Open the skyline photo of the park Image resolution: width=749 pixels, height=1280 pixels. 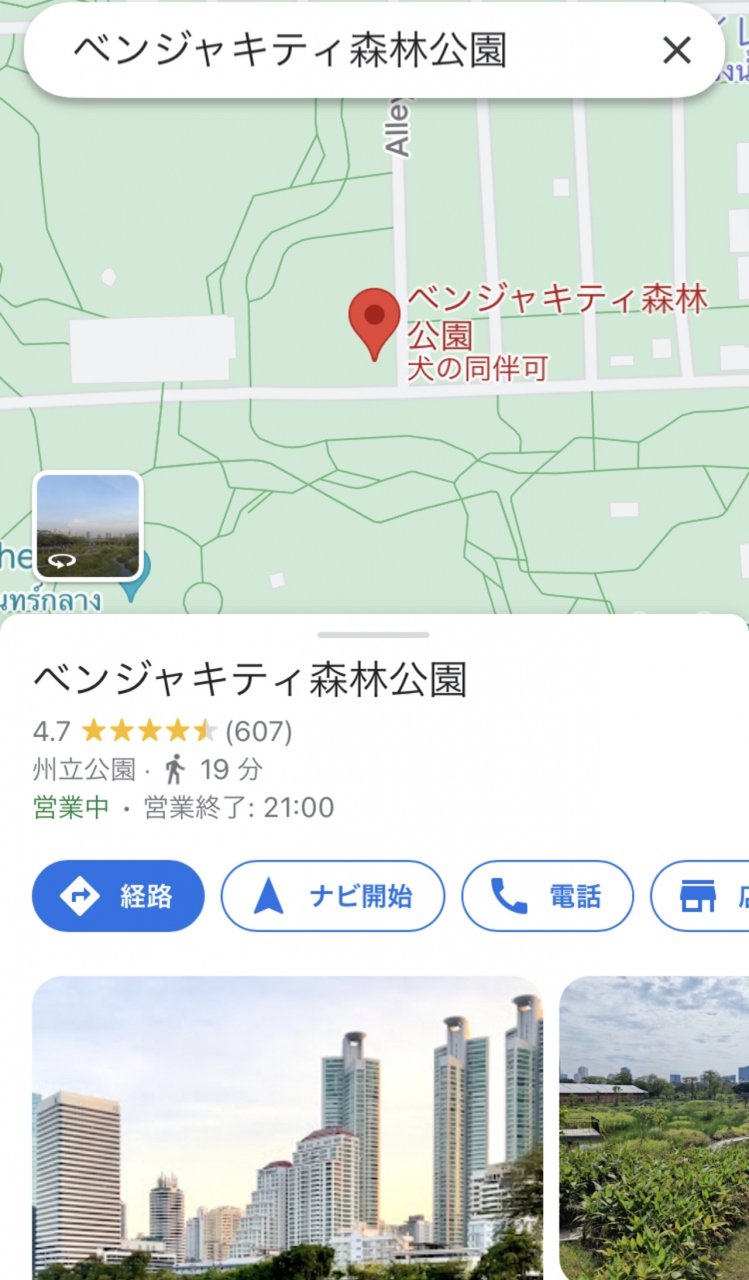(288, 1128)
